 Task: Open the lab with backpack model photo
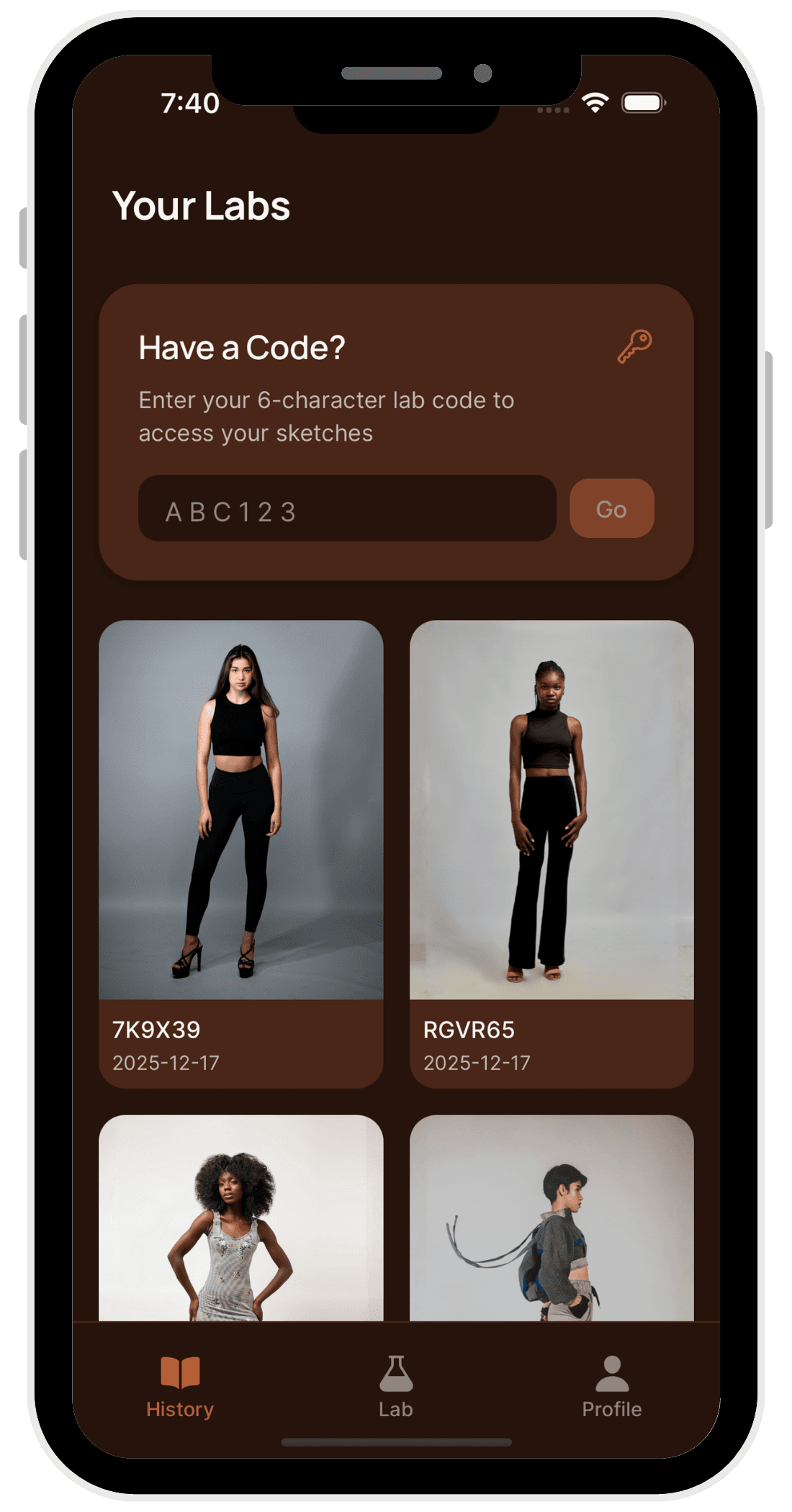tap(552, 1218)
